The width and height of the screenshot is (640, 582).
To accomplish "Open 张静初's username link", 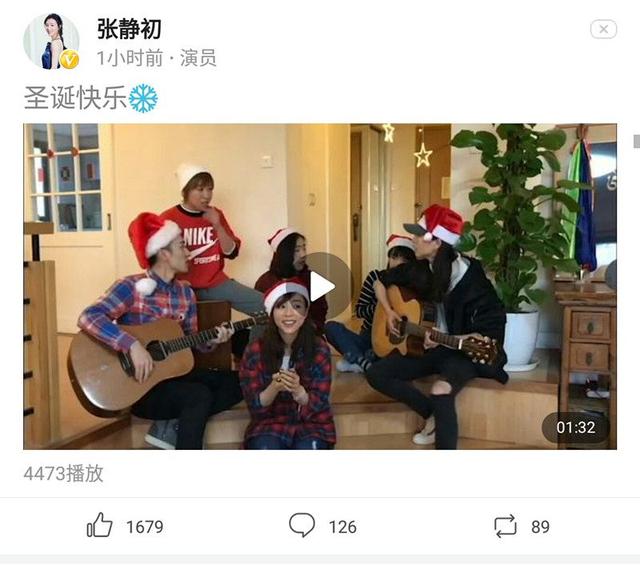I will pos(129,29).
